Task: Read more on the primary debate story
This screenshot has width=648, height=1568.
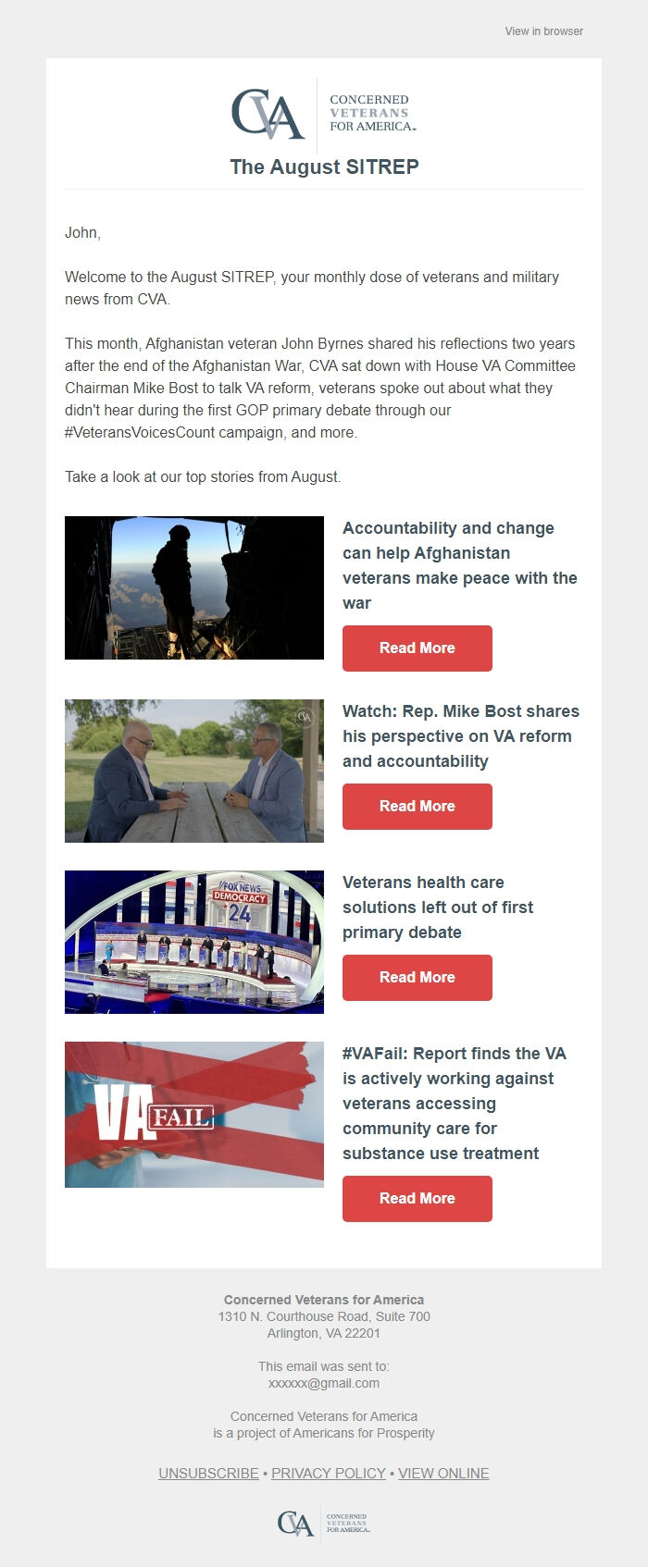Action: pos(417,978)
